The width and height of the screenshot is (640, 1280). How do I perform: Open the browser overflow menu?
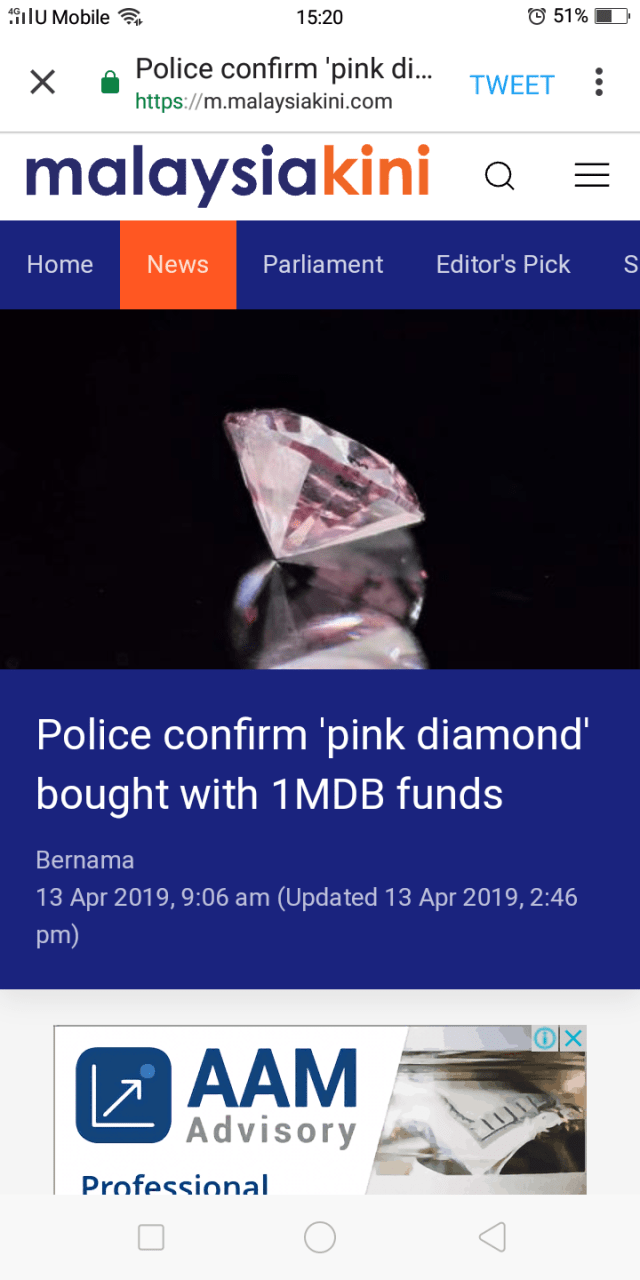(599, 82)
